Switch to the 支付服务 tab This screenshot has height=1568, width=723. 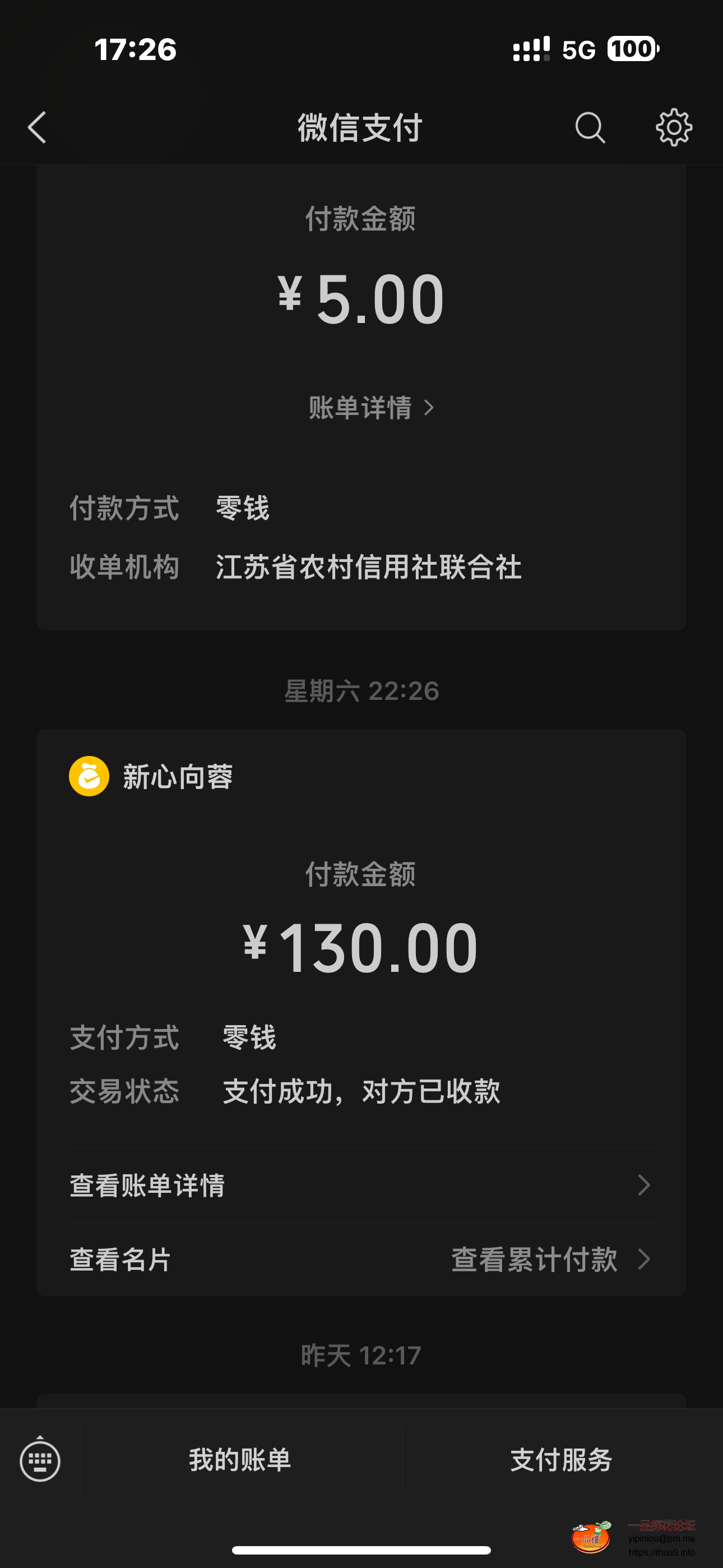[x=561, y=1459]
